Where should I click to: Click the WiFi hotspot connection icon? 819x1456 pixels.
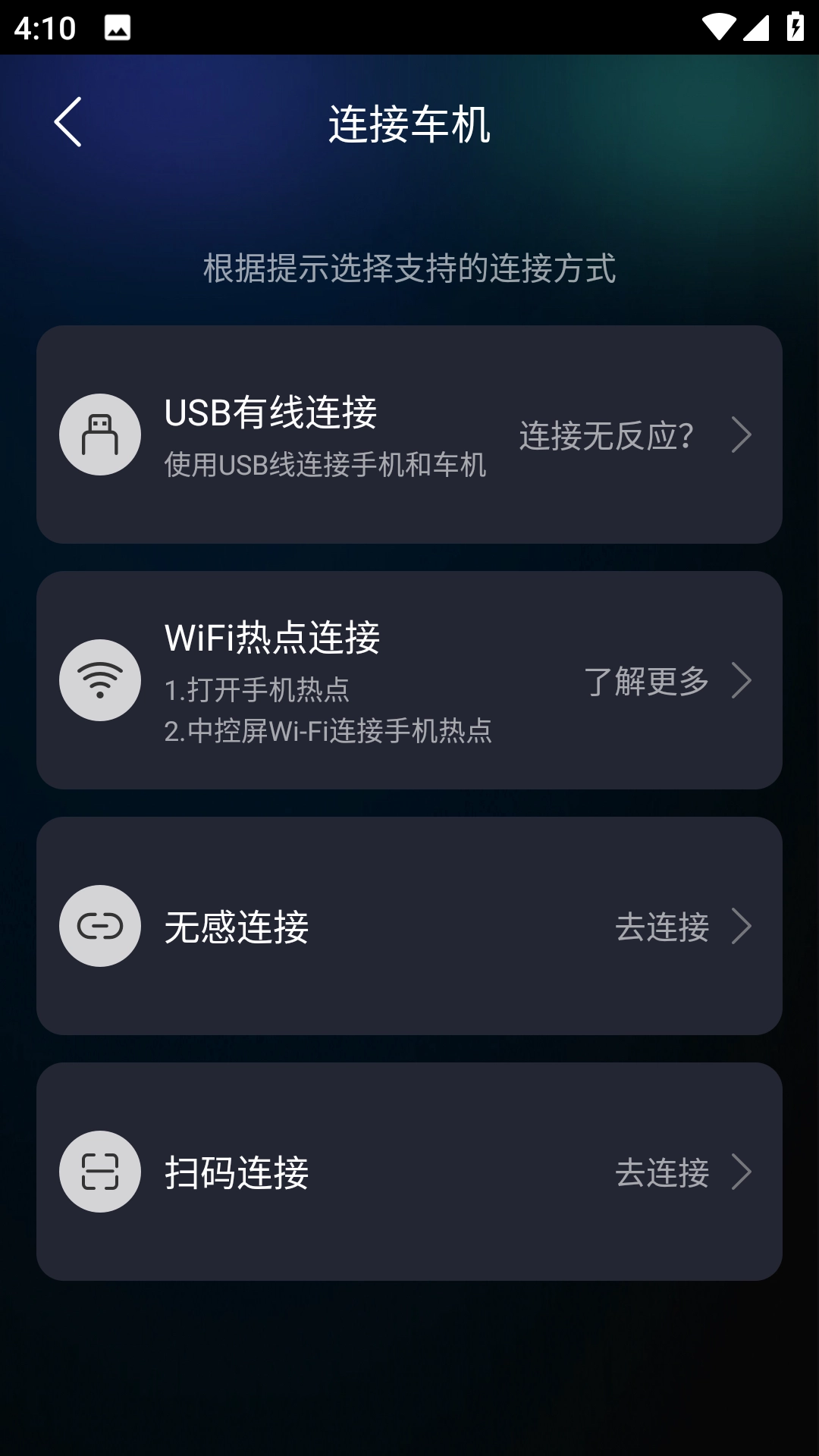[99, 680]
